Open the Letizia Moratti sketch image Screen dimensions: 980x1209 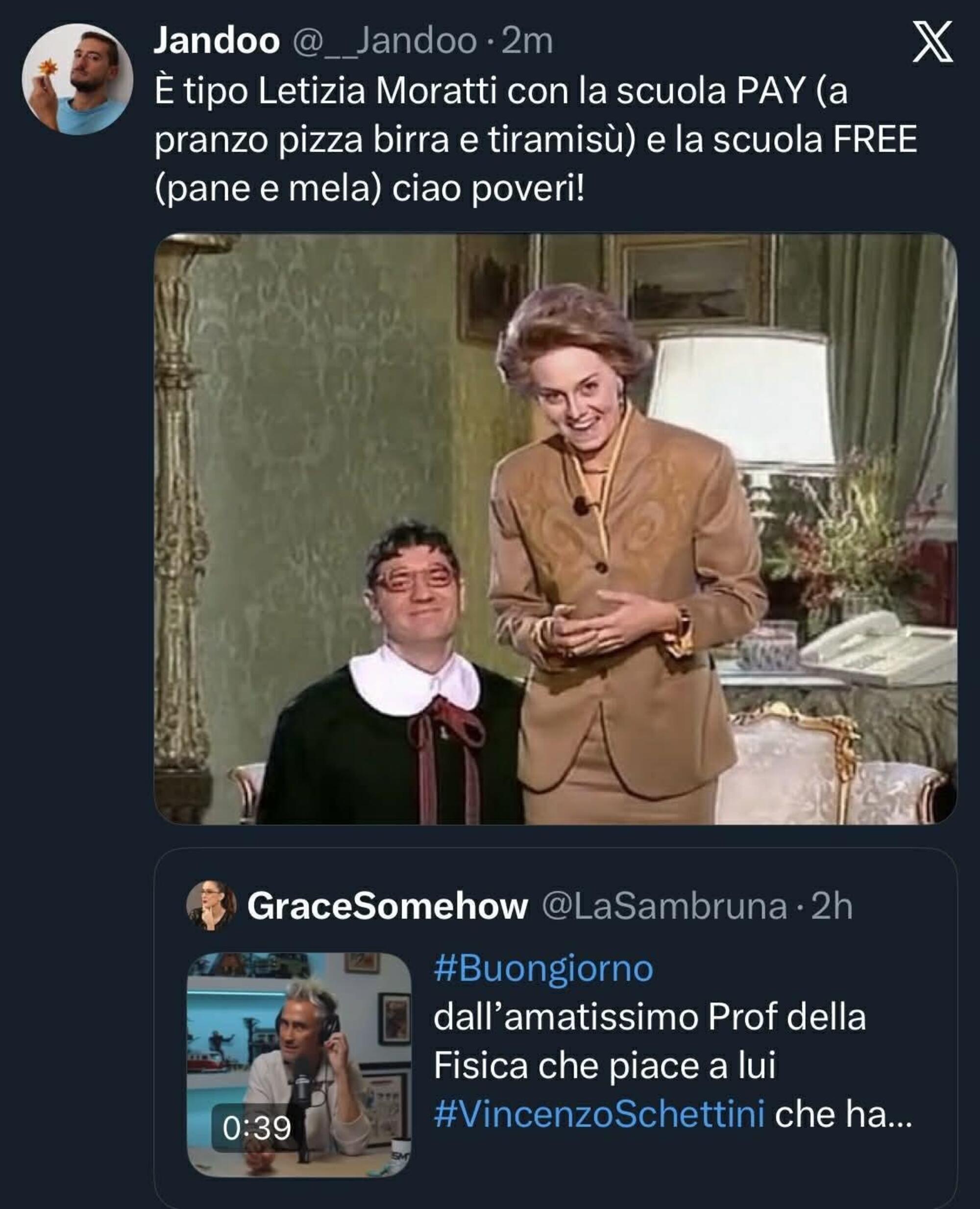click(555, 529)
